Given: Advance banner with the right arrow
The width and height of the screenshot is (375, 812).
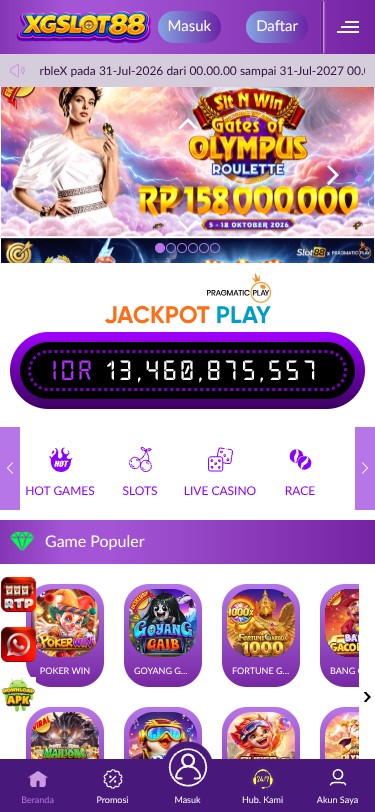Looking at the screenshot, I should pyautogui.click(x=333, y=176).
